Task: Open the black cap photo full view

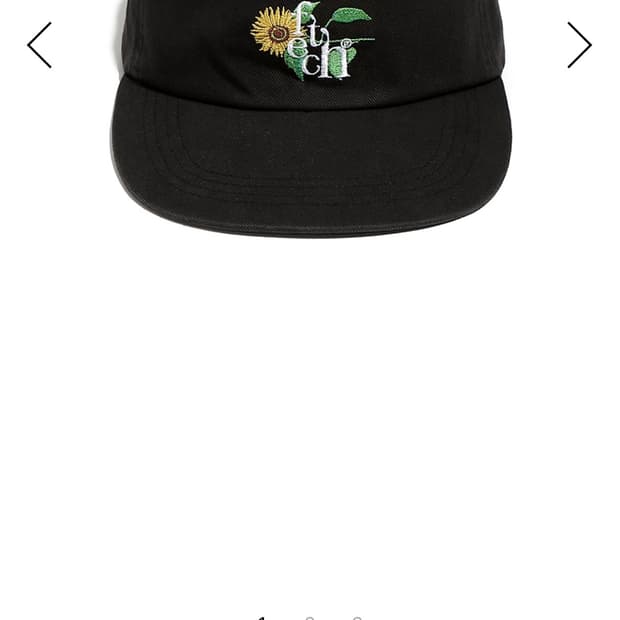Action: tap(311, 119)
